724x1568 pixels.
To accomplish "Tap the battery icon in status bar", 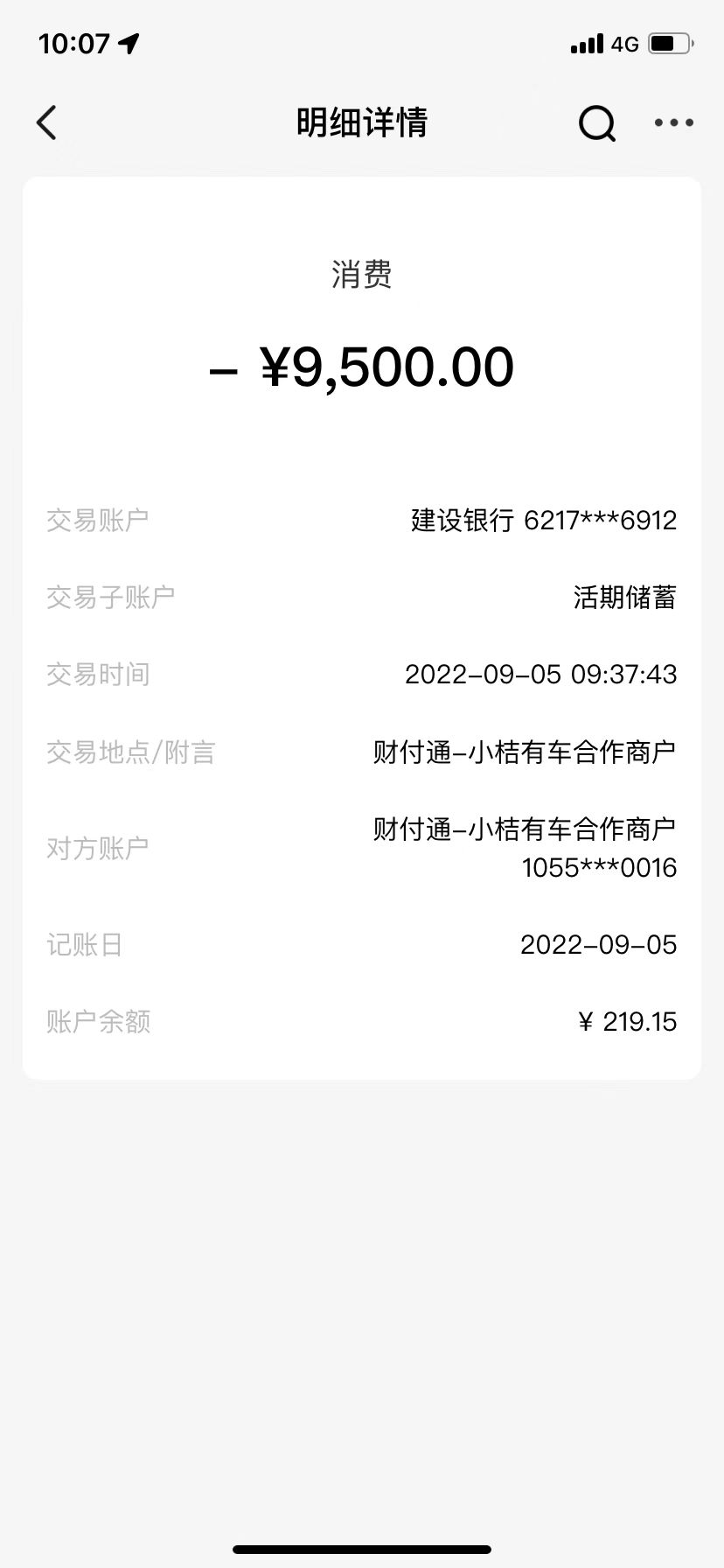I will coord(669,43).
